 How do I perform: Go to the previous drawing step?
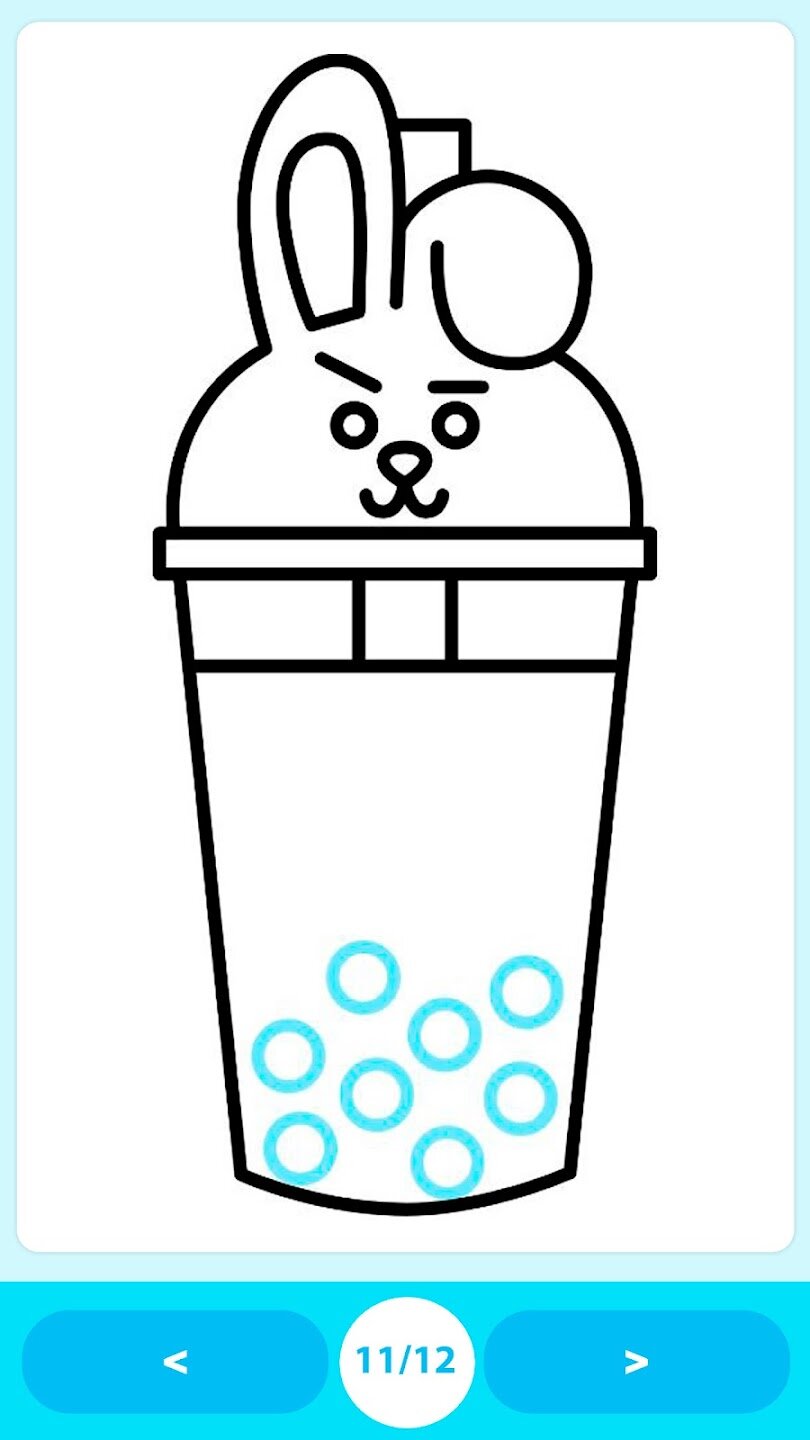coord(175,1361)
